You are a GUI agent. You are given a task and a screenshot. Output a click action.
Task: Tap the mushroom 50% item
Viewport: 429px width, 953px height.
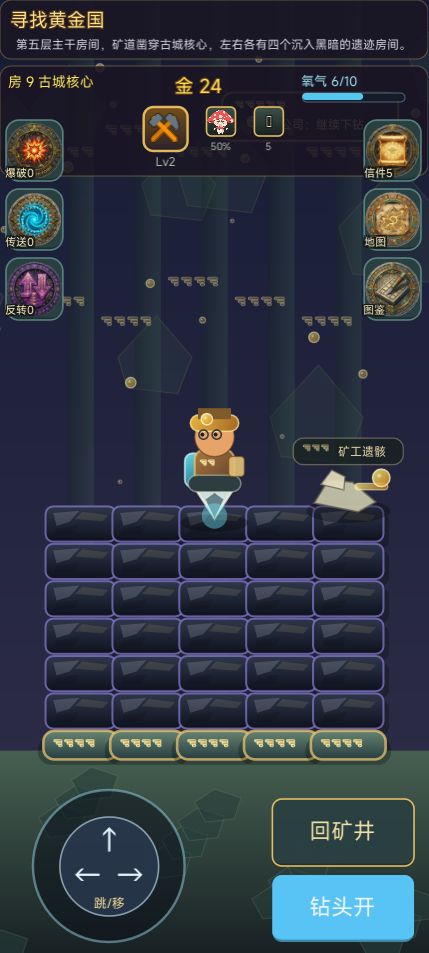pyautogui.click(x=221, y=122)
